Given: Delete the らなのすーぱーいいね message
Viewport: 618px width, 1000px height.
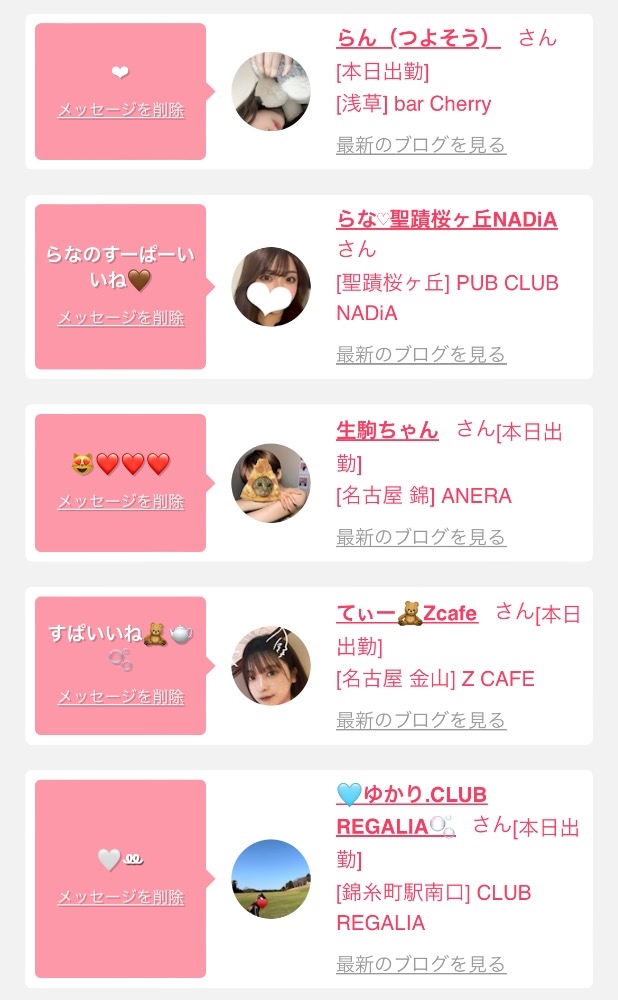Looking at the screenshot, I should pyautogui.click(x=121, y=318).
